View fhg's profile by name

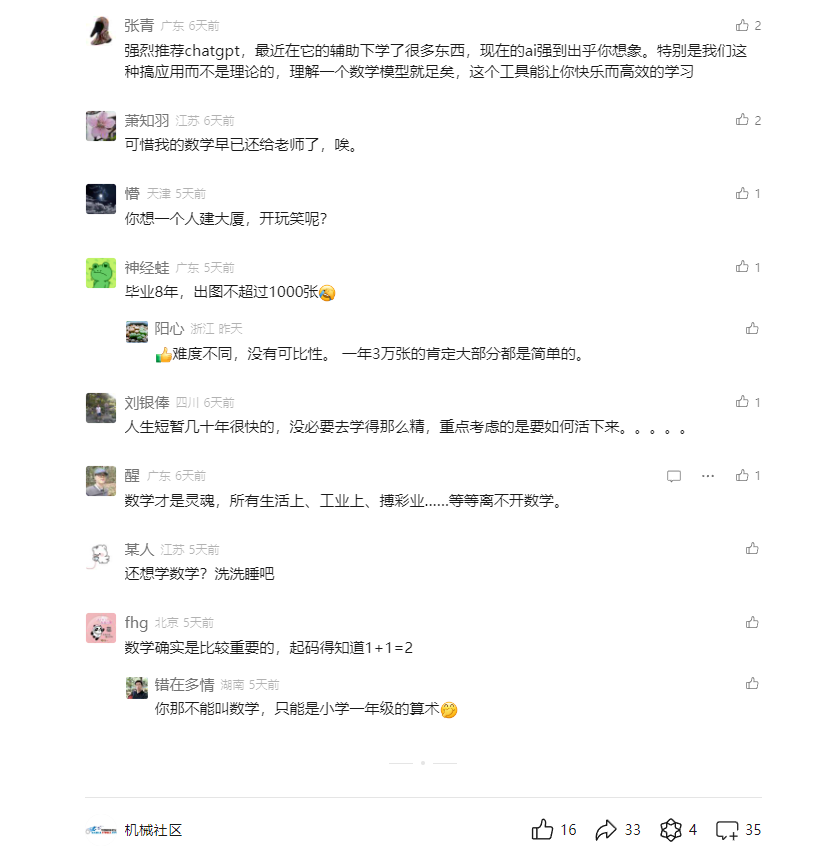pos(136,623)
